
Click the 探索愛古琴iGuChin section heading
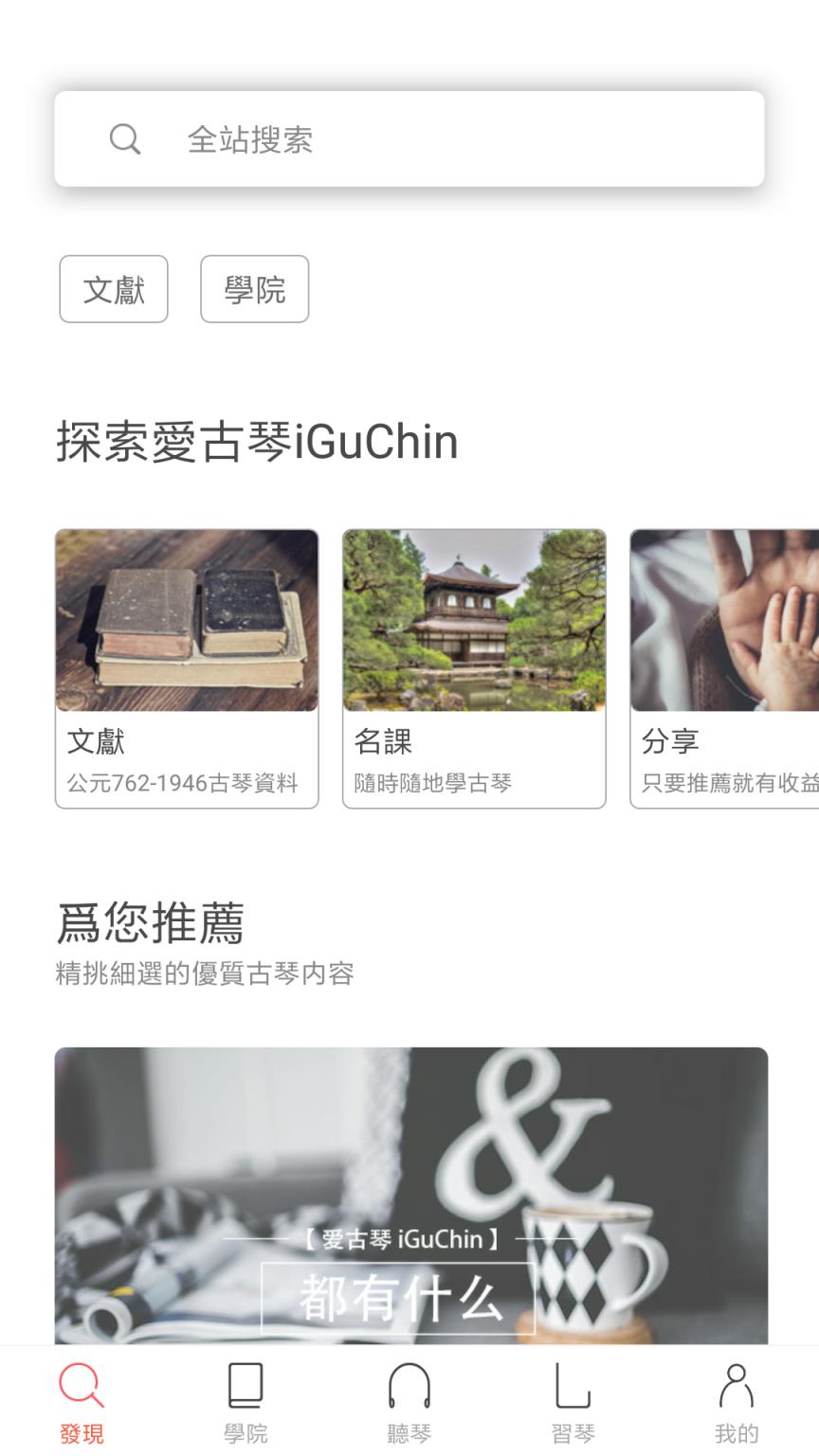256,441
